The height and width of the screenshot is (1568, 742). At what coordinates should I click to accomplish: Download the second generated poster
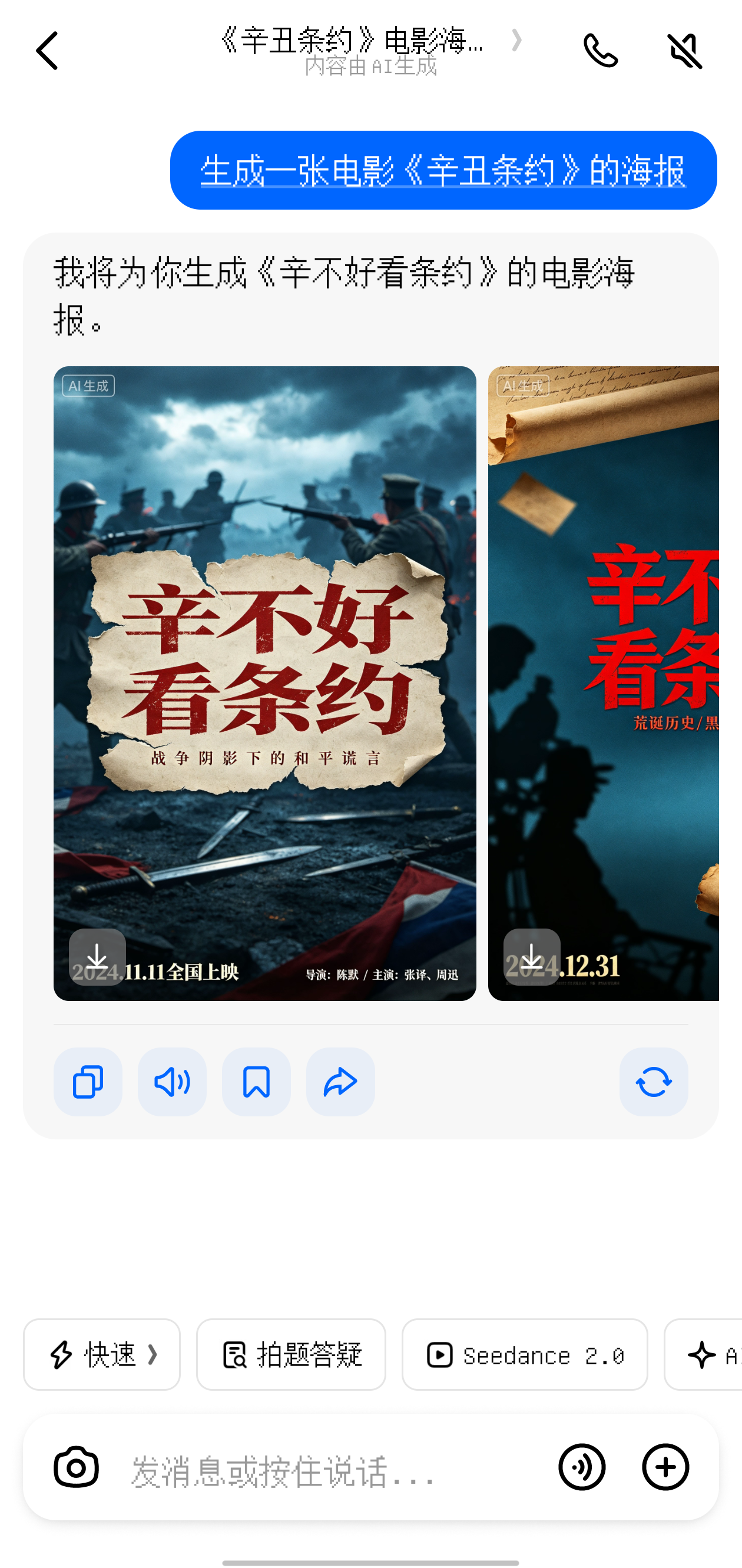point(531,957)
